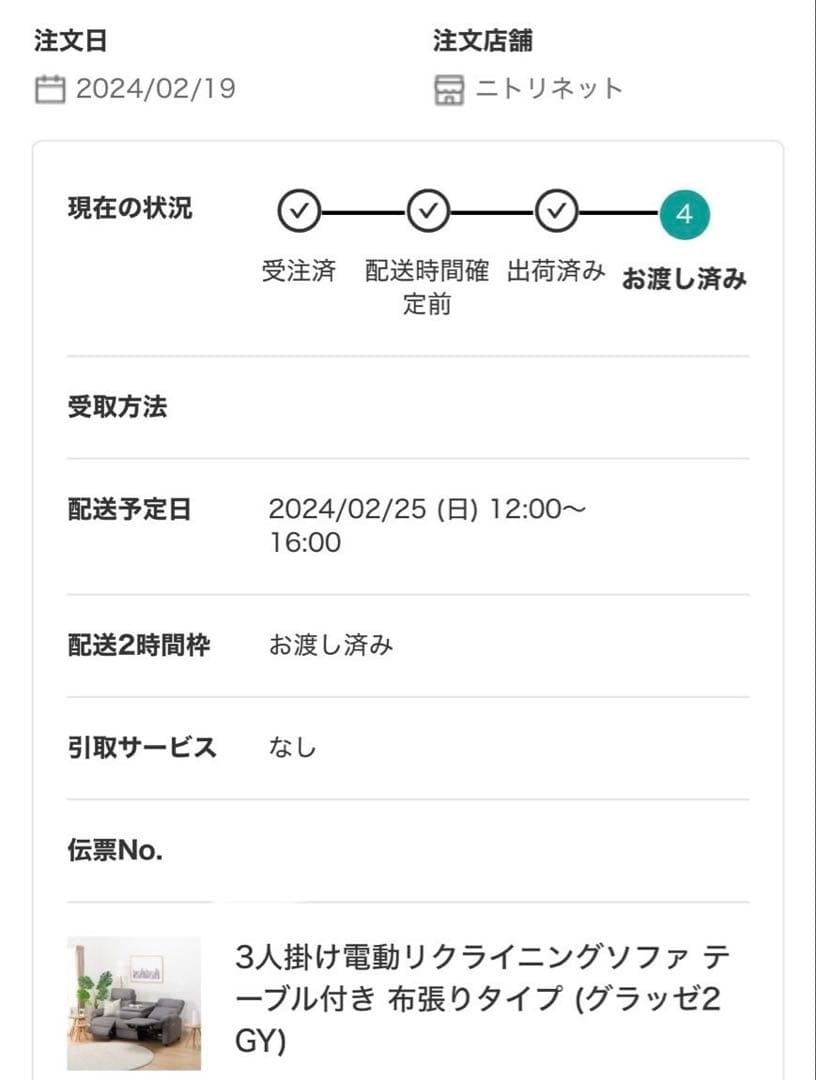Select the store icon beside ニトリネット
816x1080 pixels.
(x=450, y=87)
